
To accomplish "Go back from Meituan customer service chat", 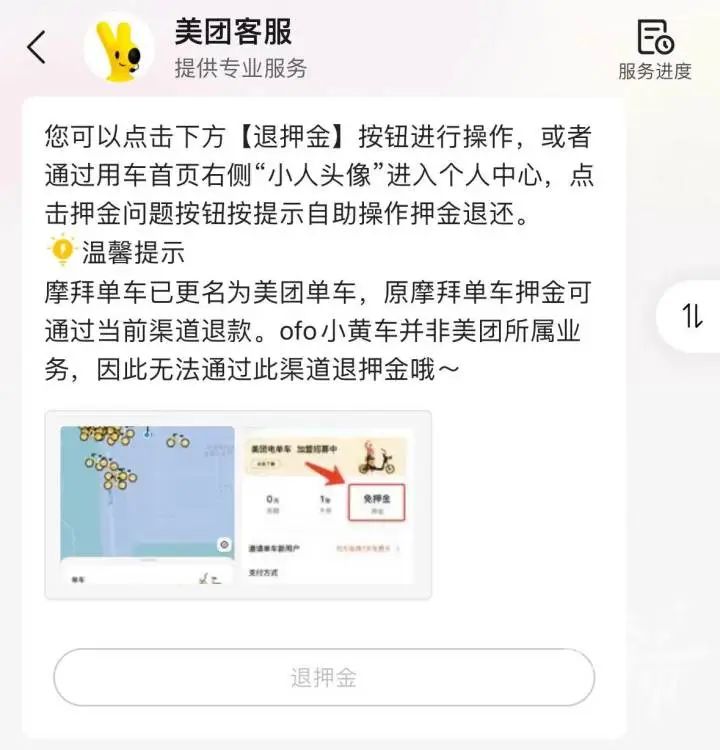I will [x=37, y=47].
